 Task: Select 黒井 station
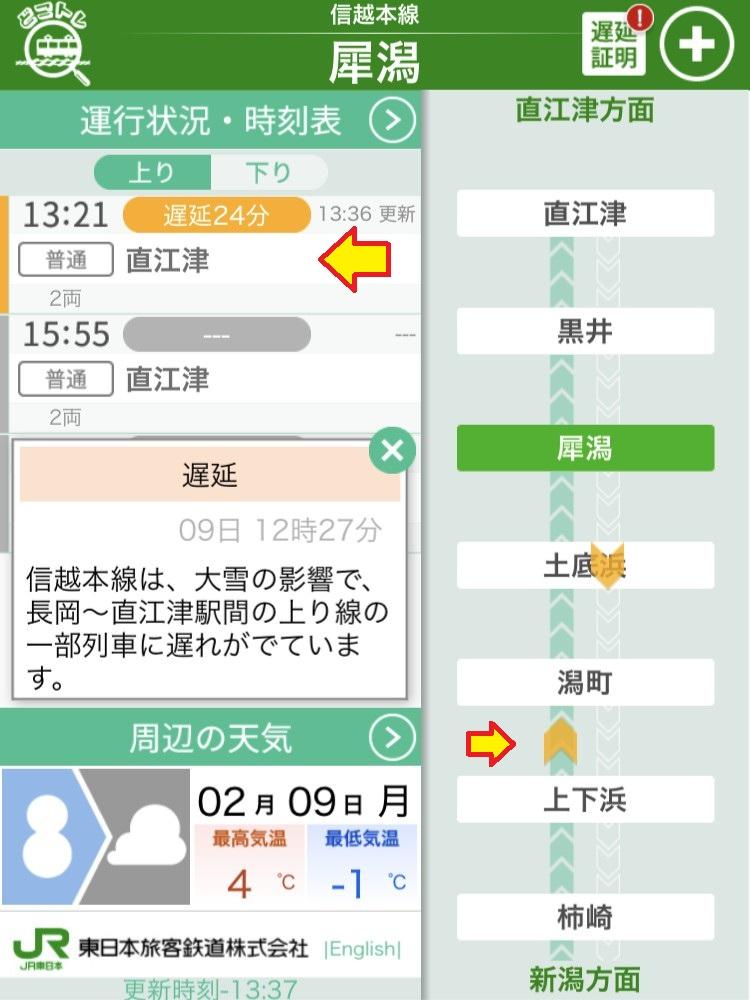coord(585,331)
